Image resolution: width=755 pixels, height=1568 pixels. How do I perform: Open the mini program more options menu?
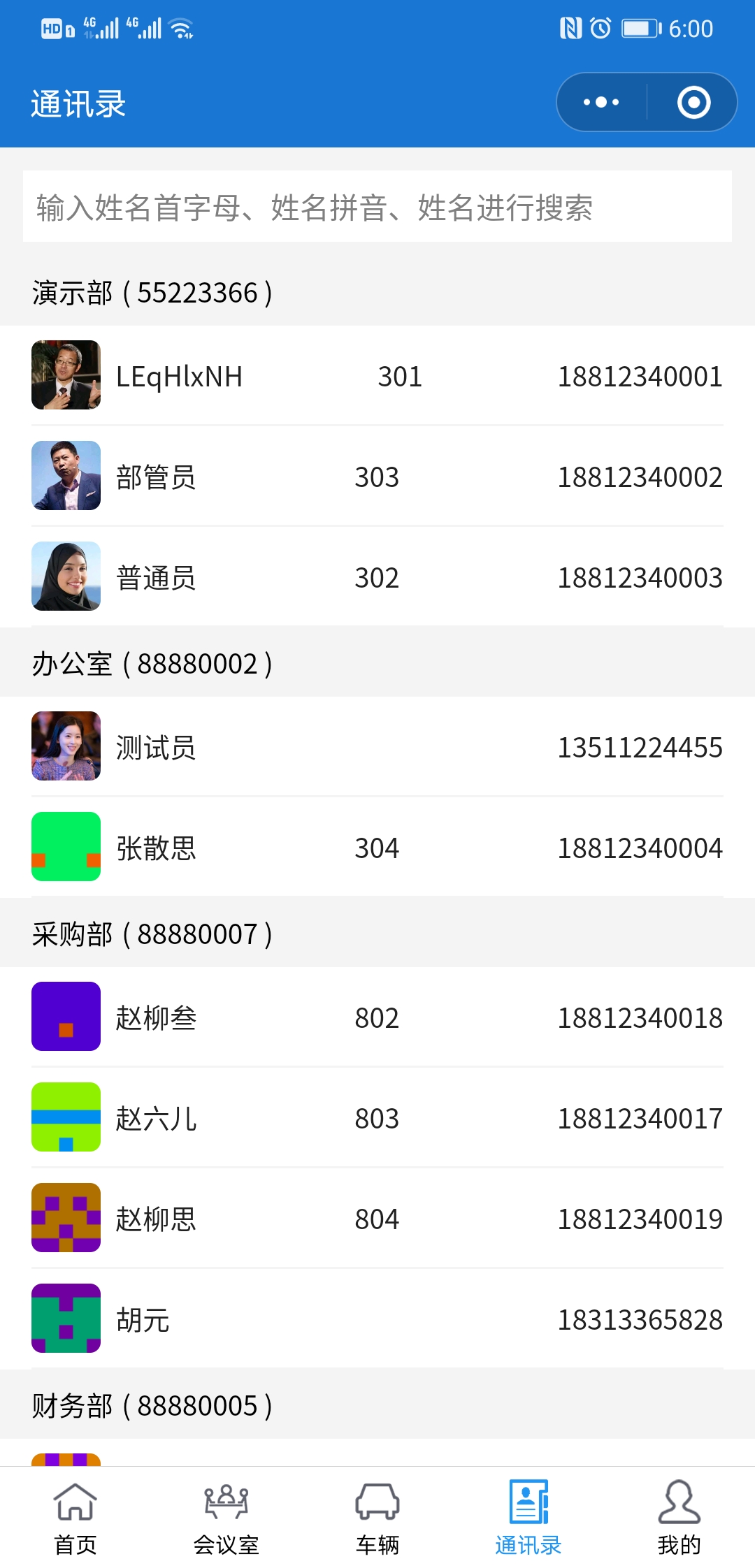(601, 102)
